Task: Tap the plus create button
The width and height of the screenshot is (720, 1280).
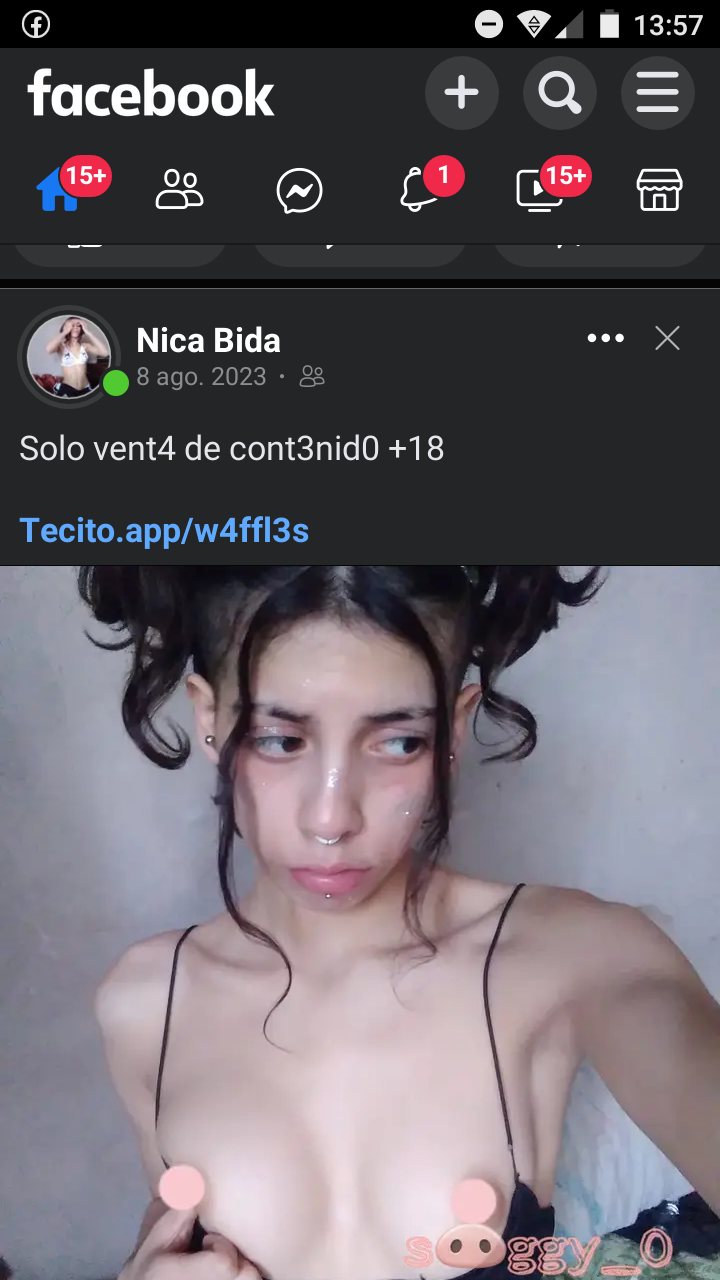Action: pos(461,93)
